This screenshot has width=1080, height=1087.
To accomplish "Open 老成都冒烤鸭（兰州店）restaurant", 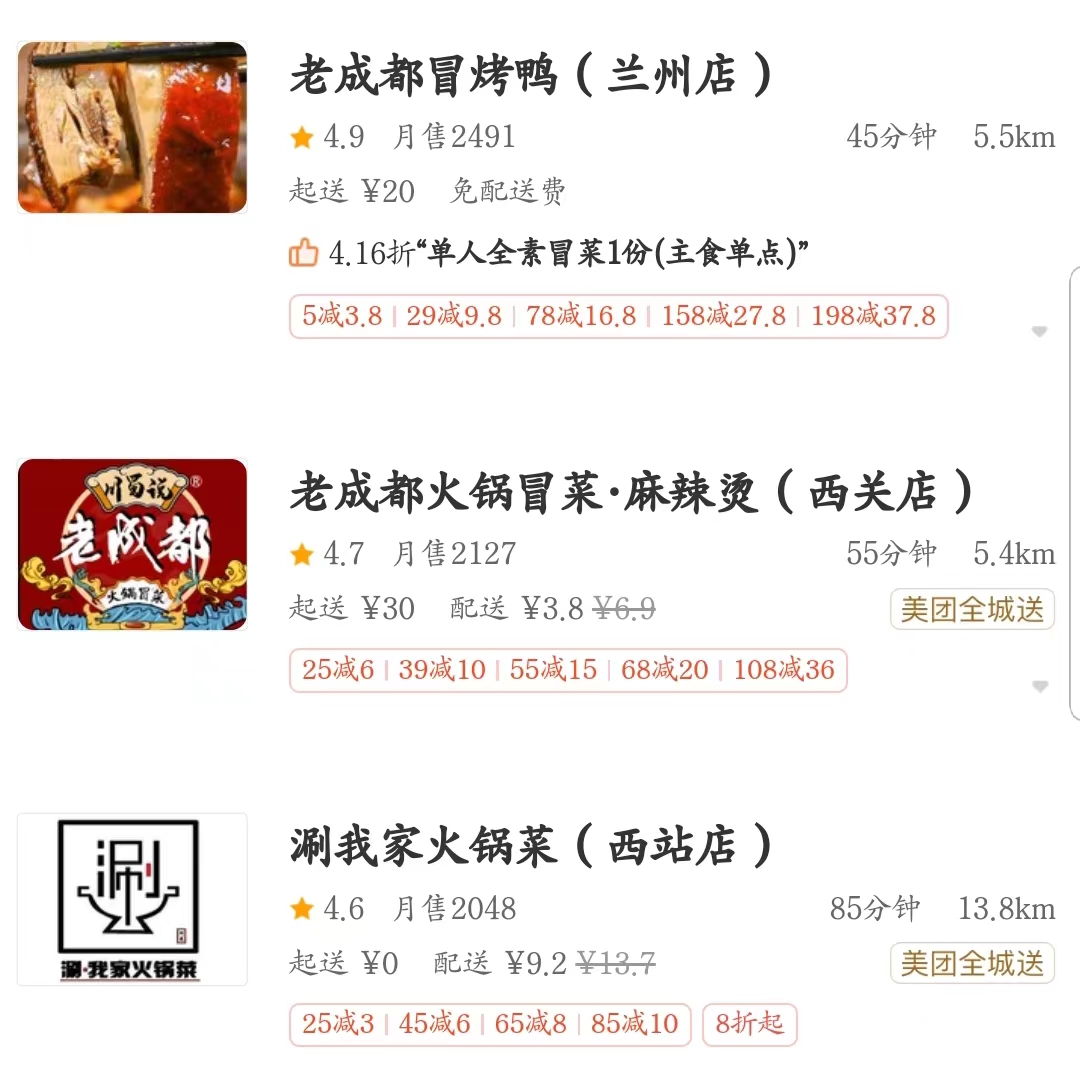I will click(x=530, y=76).
